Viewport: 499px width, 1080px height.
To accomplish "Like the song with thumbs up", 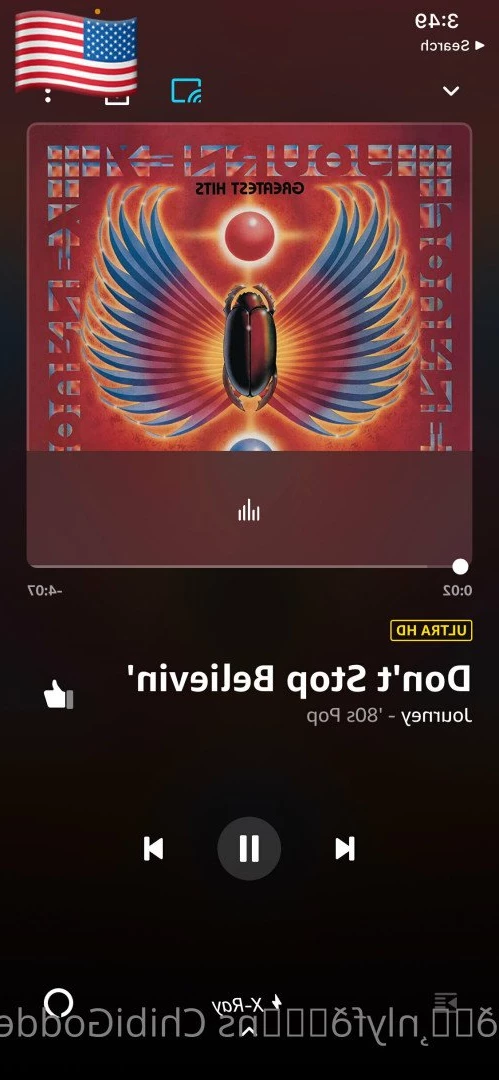I will coord(58,694).
